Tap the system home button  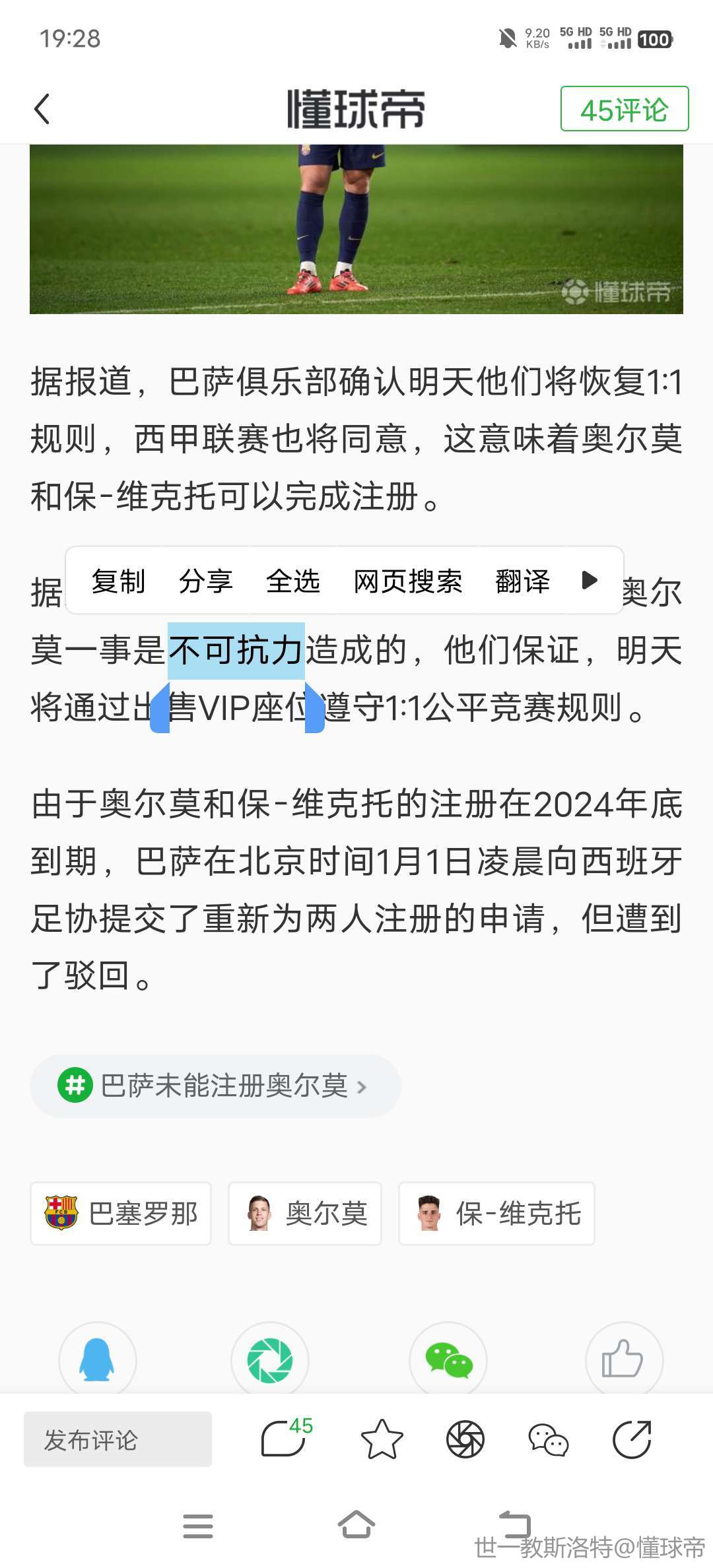pyautogui.click(x=356, y=1525)
